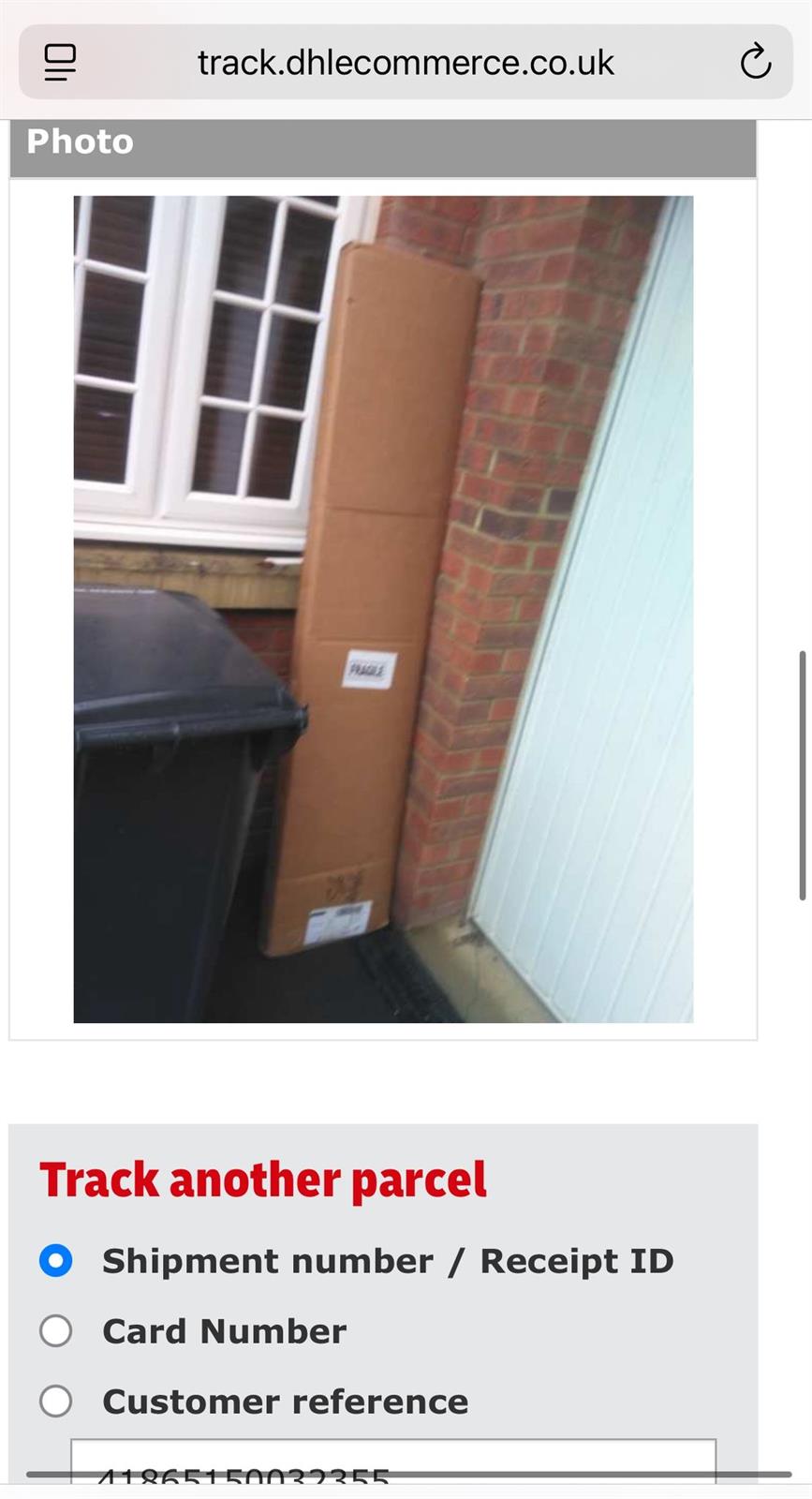The width and height of the screenshot is (812, 1499).
Task: Reload the tracking page
Action: point(755,63)
